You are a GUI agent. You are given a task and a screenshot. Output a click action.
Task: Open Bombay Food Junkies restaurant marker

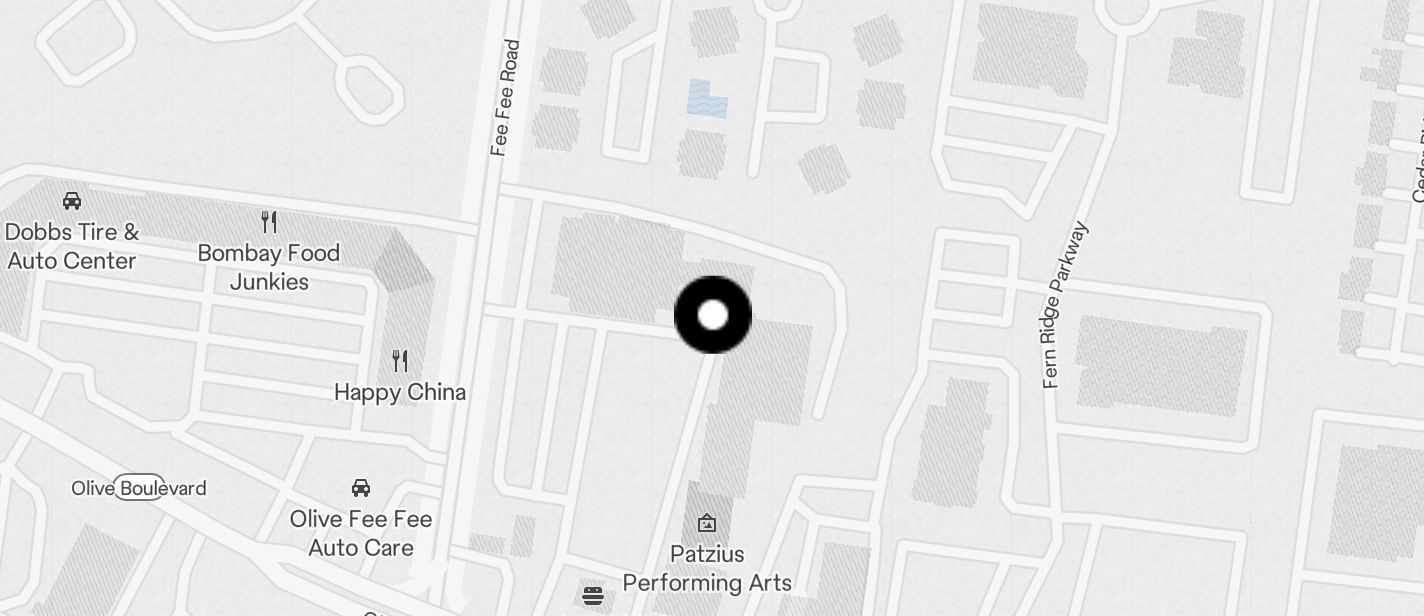[268, 221]
